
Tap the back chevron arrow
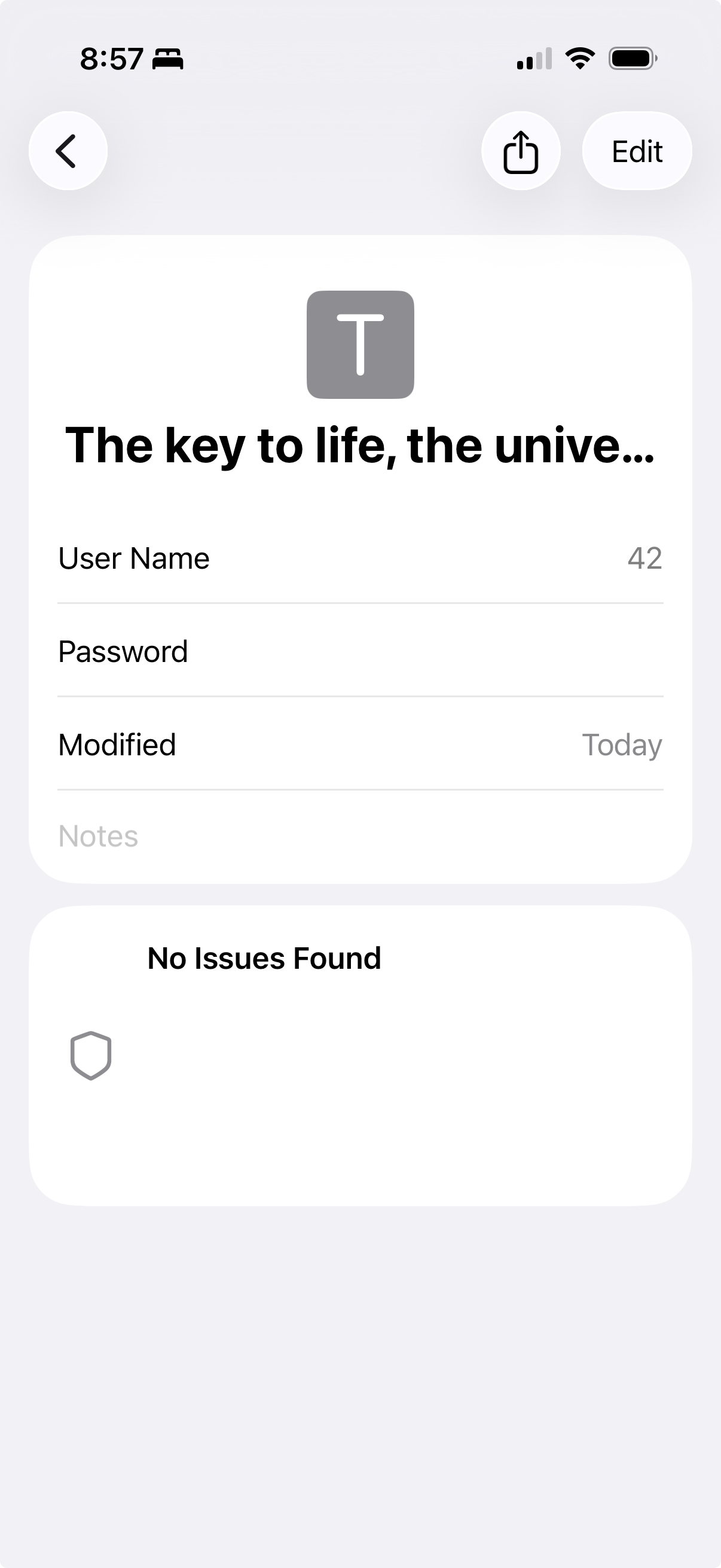tap(67, 150)
